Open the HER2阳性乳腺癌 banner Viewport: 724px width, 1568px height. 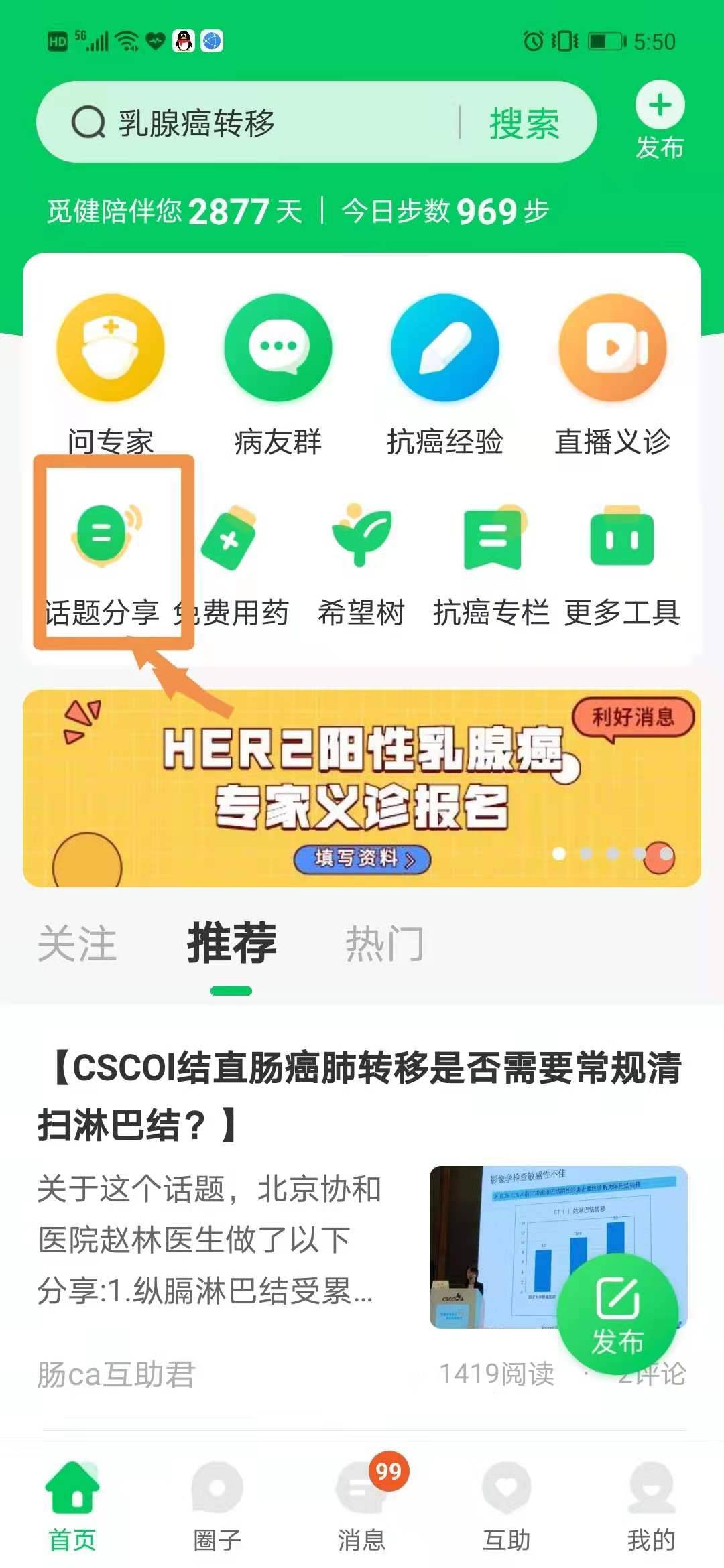coord(362,787)
